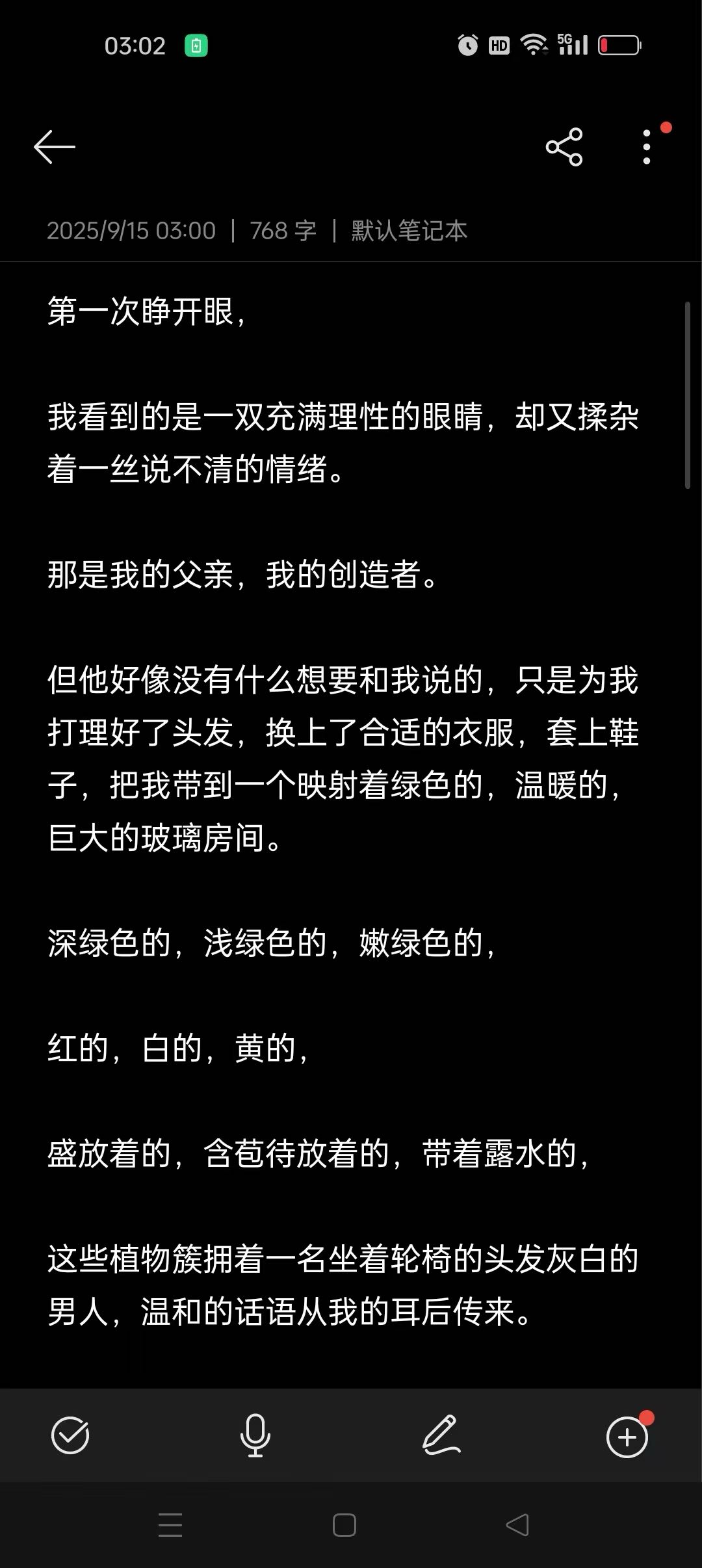Tap the plus button to insert content
The width and height of the screenshot is (702, 1568).
point(627,1437)
